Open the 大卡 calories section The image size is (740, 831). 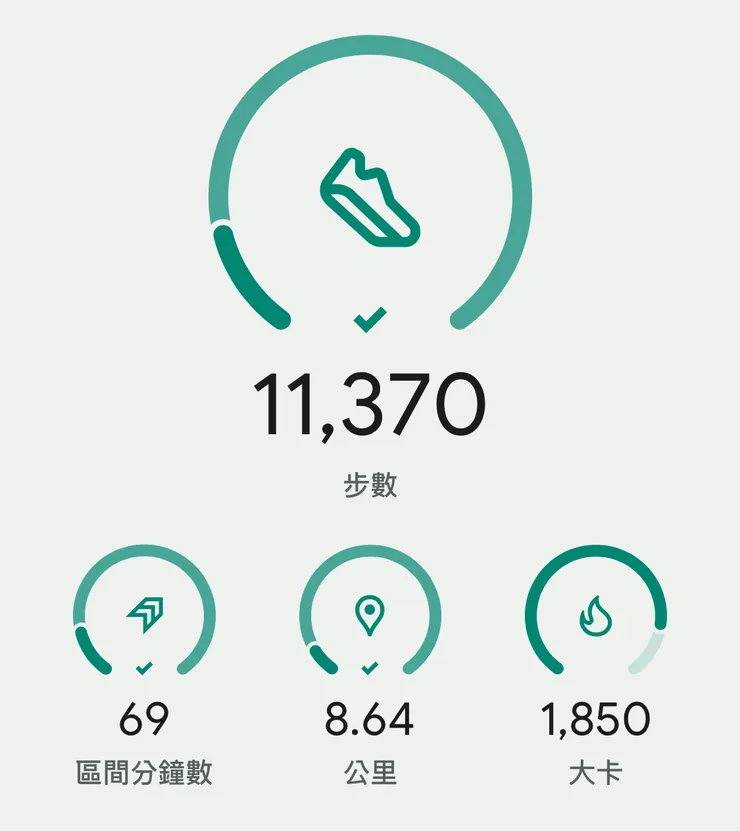coord(594,770)
